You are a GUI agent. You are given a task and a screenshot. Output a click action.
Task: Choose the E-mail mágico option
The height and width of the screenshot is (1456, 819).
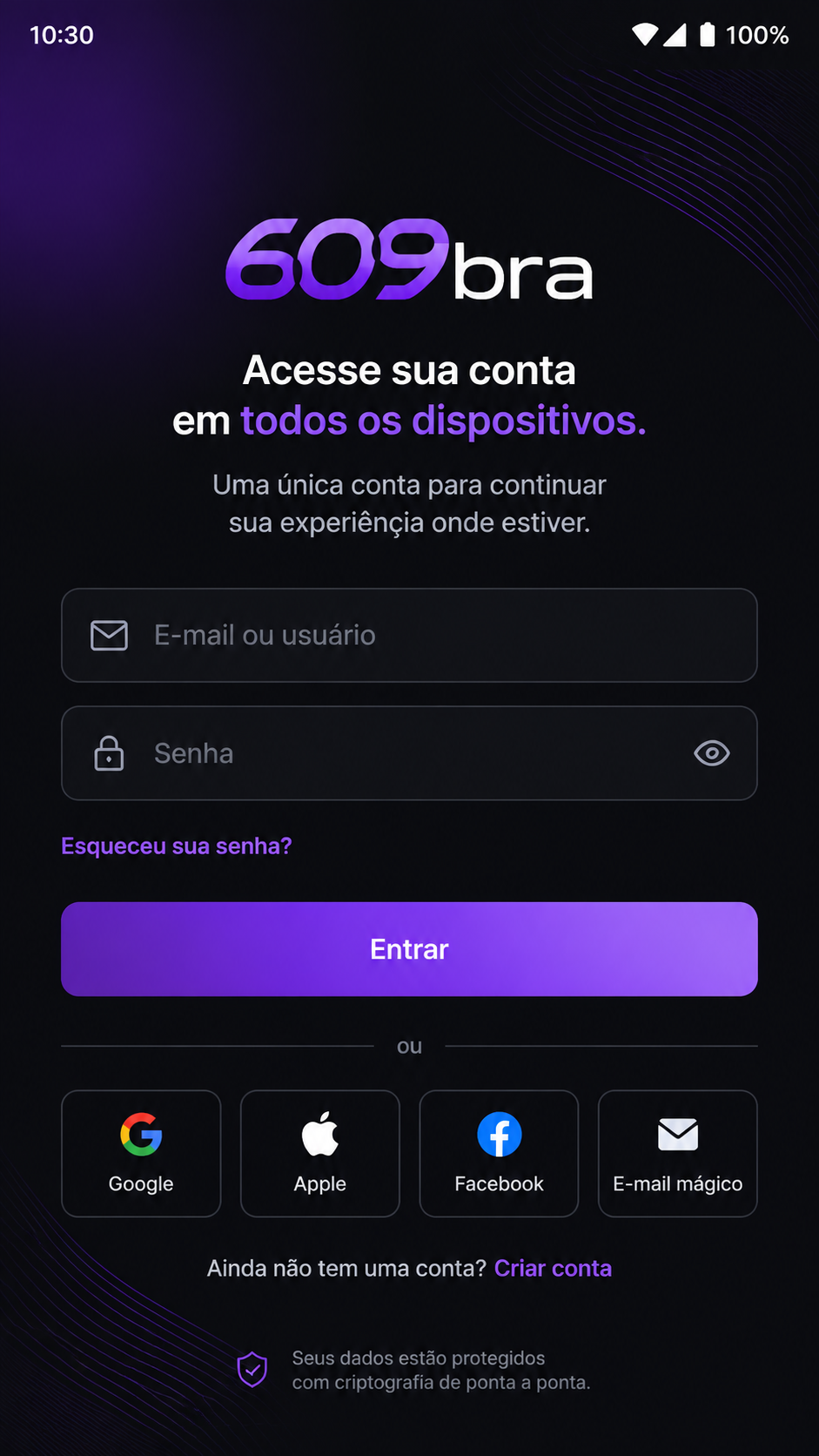678,1153
